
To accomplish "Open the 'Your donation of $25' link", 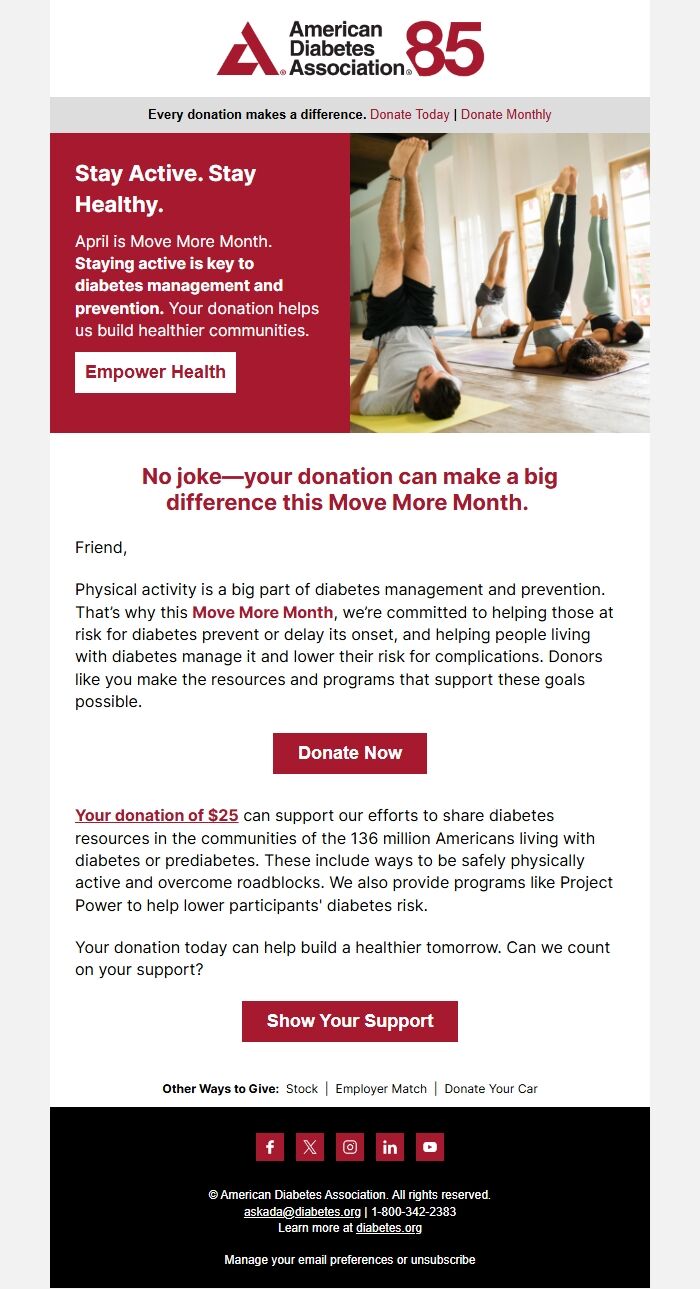I will 156,815.
